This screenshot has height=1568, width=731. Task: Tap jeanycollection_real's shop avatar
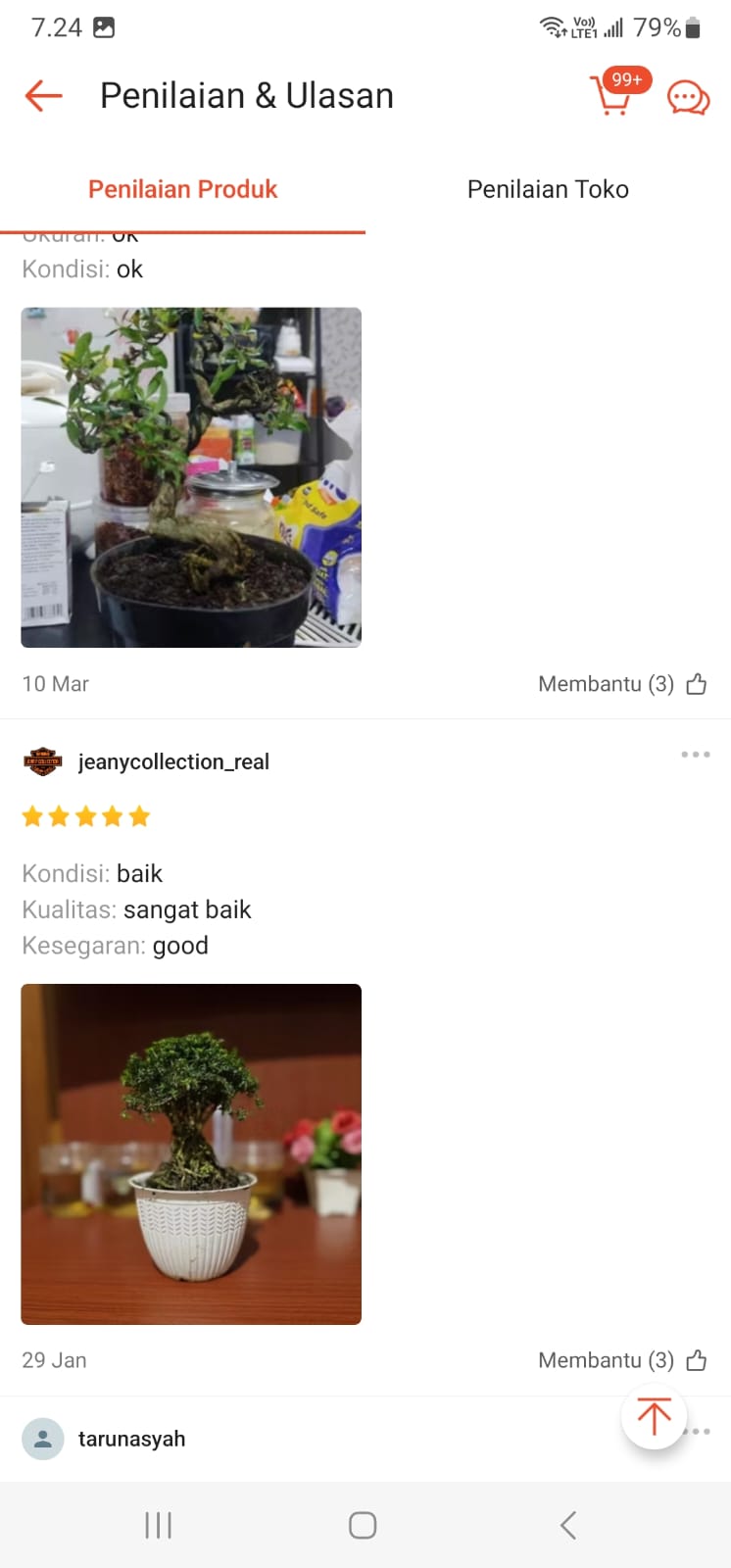pyautogui.click(x=42, y=761)
